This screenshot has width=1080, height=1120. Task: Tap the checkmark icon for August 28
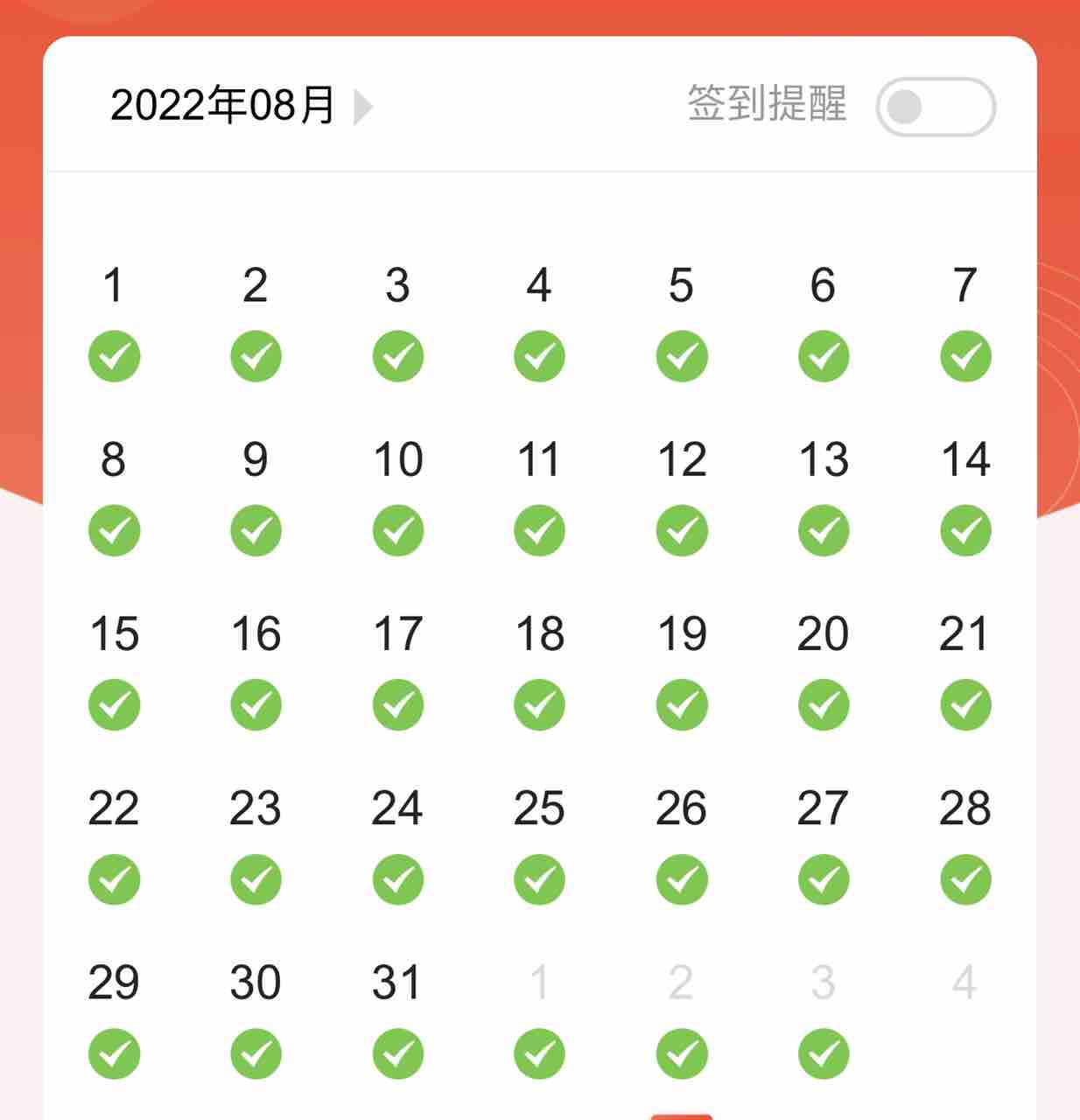pyautogui.click(x=963, y=878)
